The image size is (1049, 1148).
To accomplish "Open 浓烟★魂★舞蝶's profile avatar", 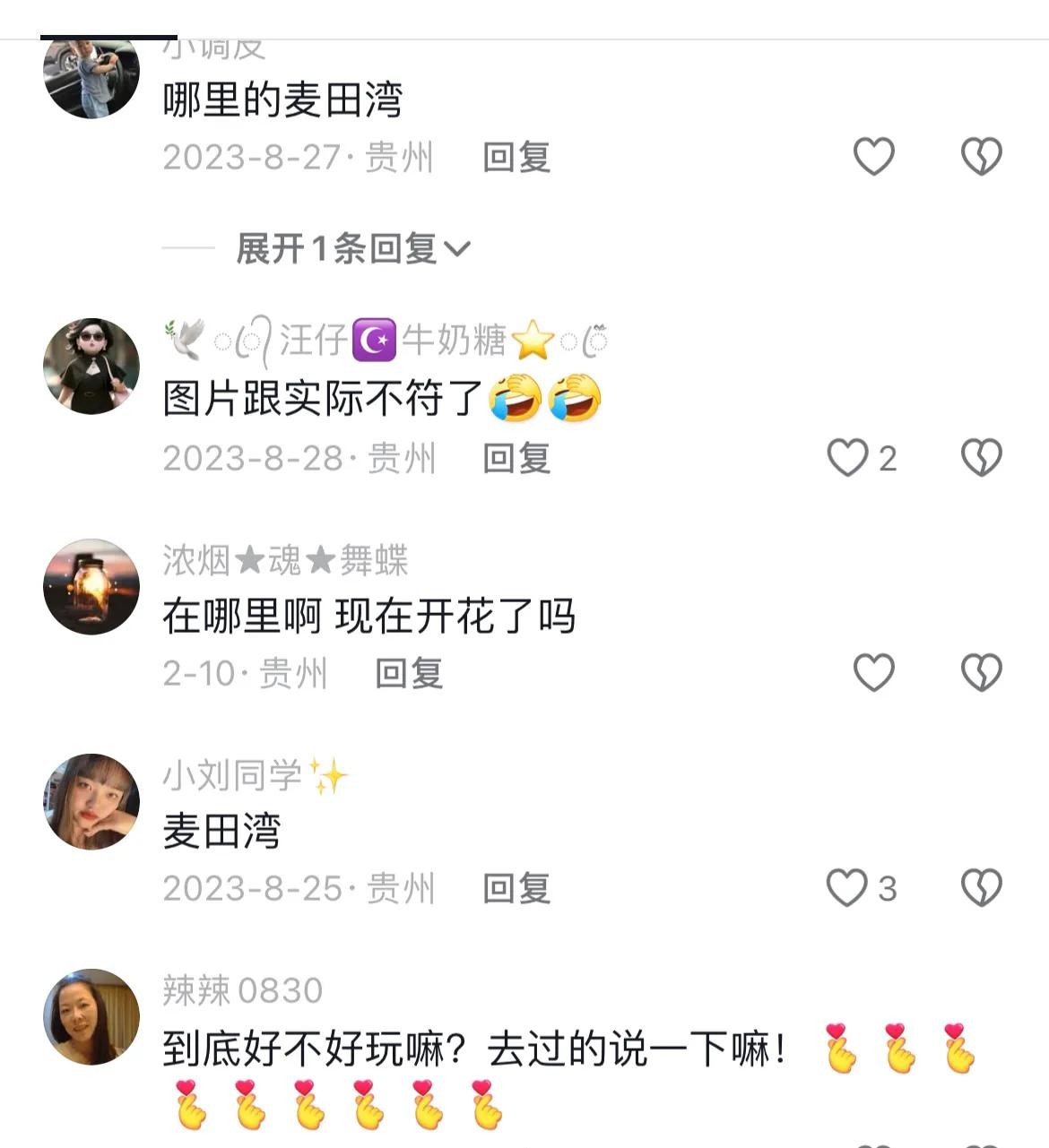I will [x=91, y=587].
